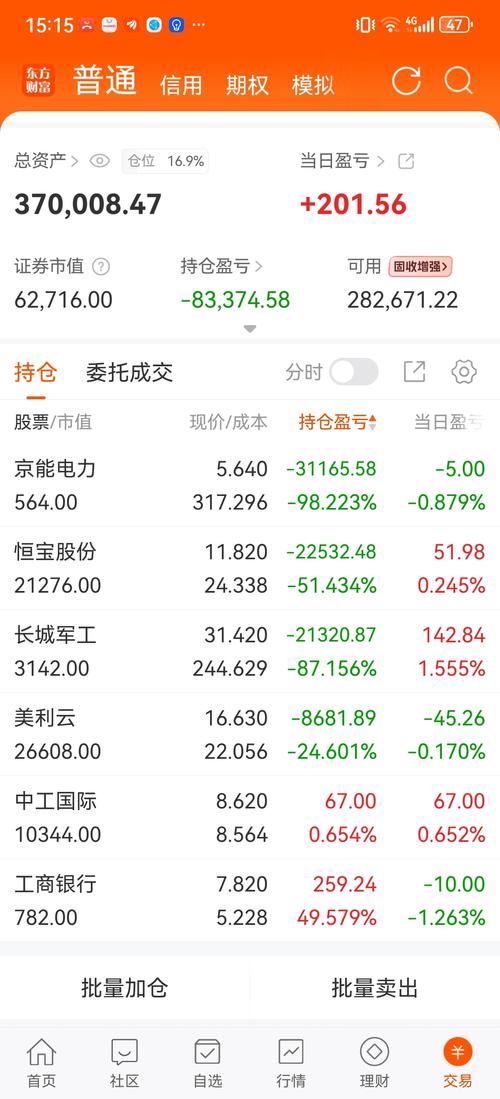This screenshot has height=1099, width=500.
Task: Open the search magnifier icon
Action: pos(459,81)
